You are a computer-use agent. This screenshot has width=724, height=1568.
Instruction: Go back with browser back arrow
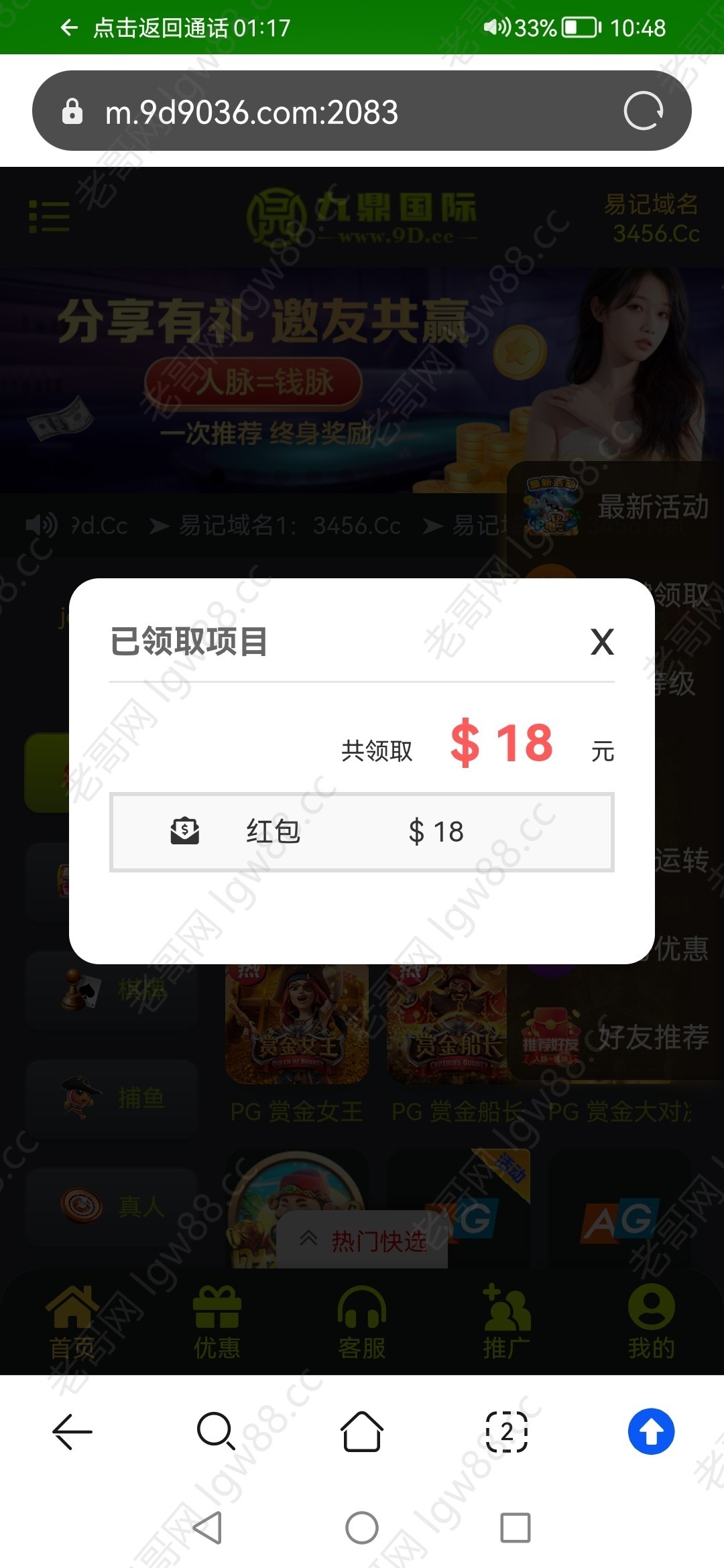[x=72, y=1431]
